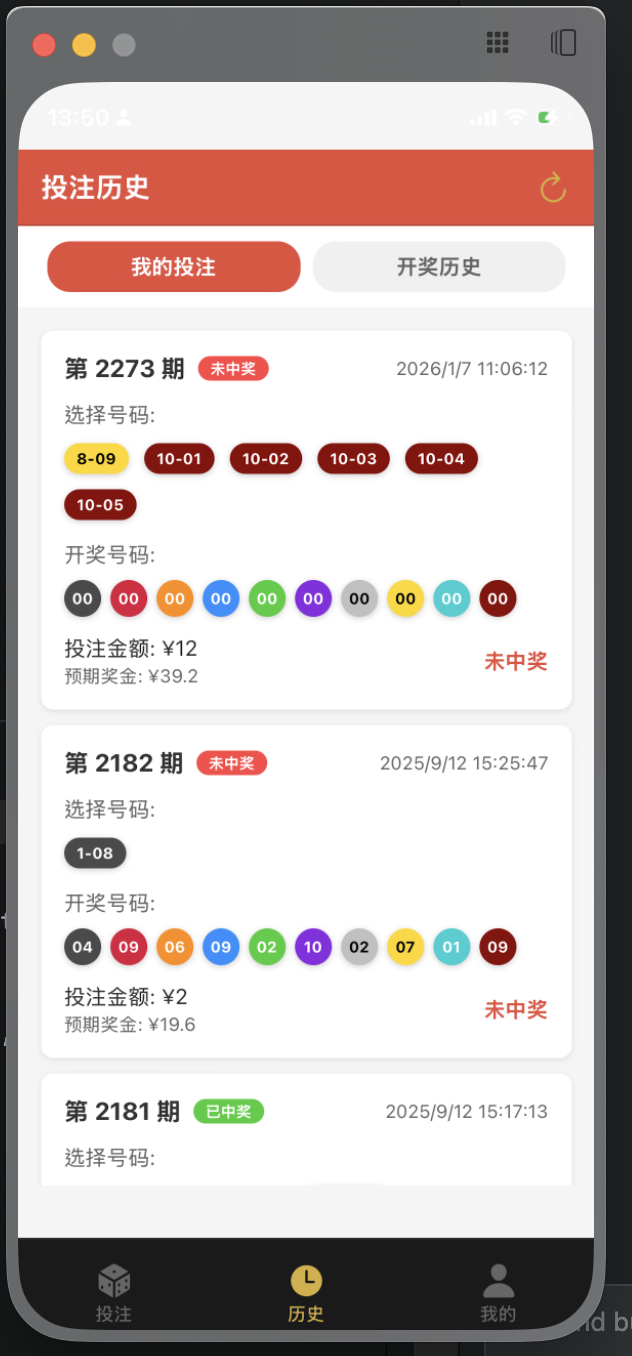The width and height of the screenshot is (632, 1356).
Task: Select the 我的投注 segment
Action: [174, 267]
